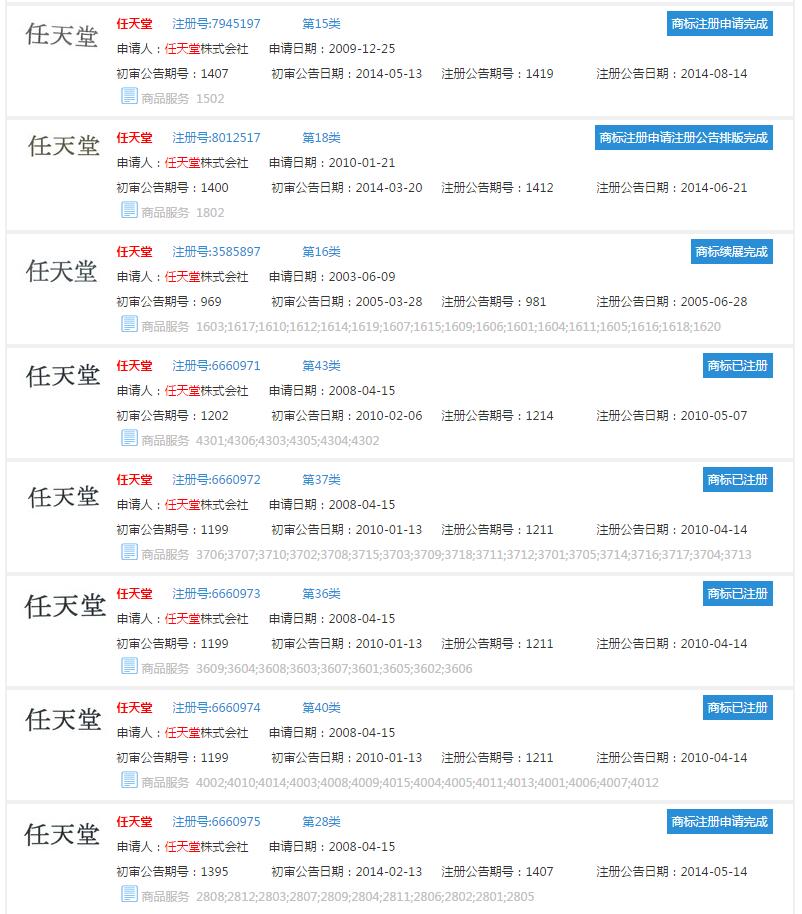Open trademark registration number 7945197
802x914 pixels.
[x=216, y=24]
